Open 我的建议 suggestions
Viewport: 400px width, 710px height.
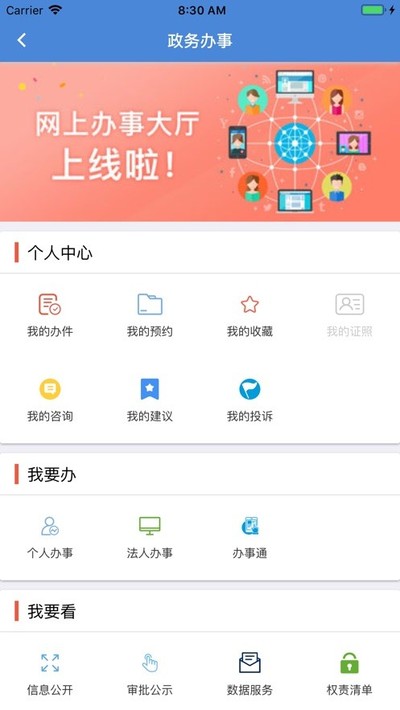click(x=149, y=401)
